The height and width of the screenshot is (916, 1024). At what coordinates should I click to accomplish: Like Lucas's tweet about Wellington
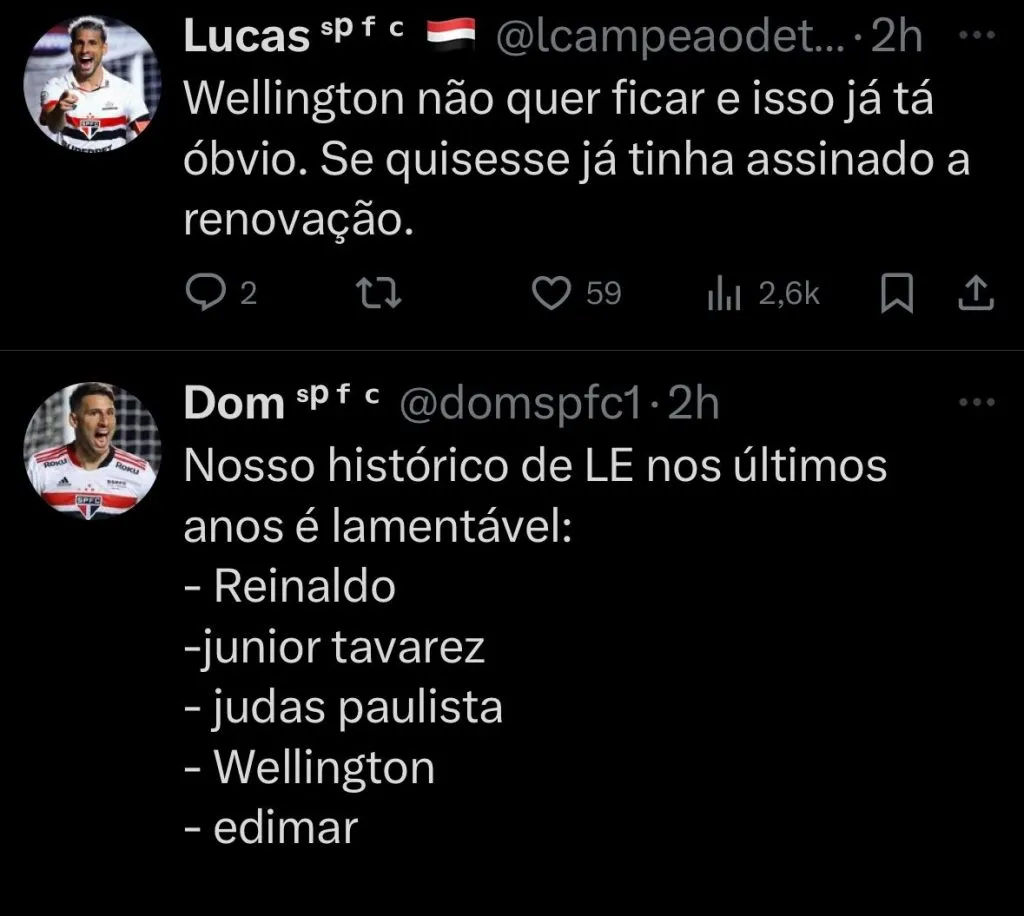[548, 293]
